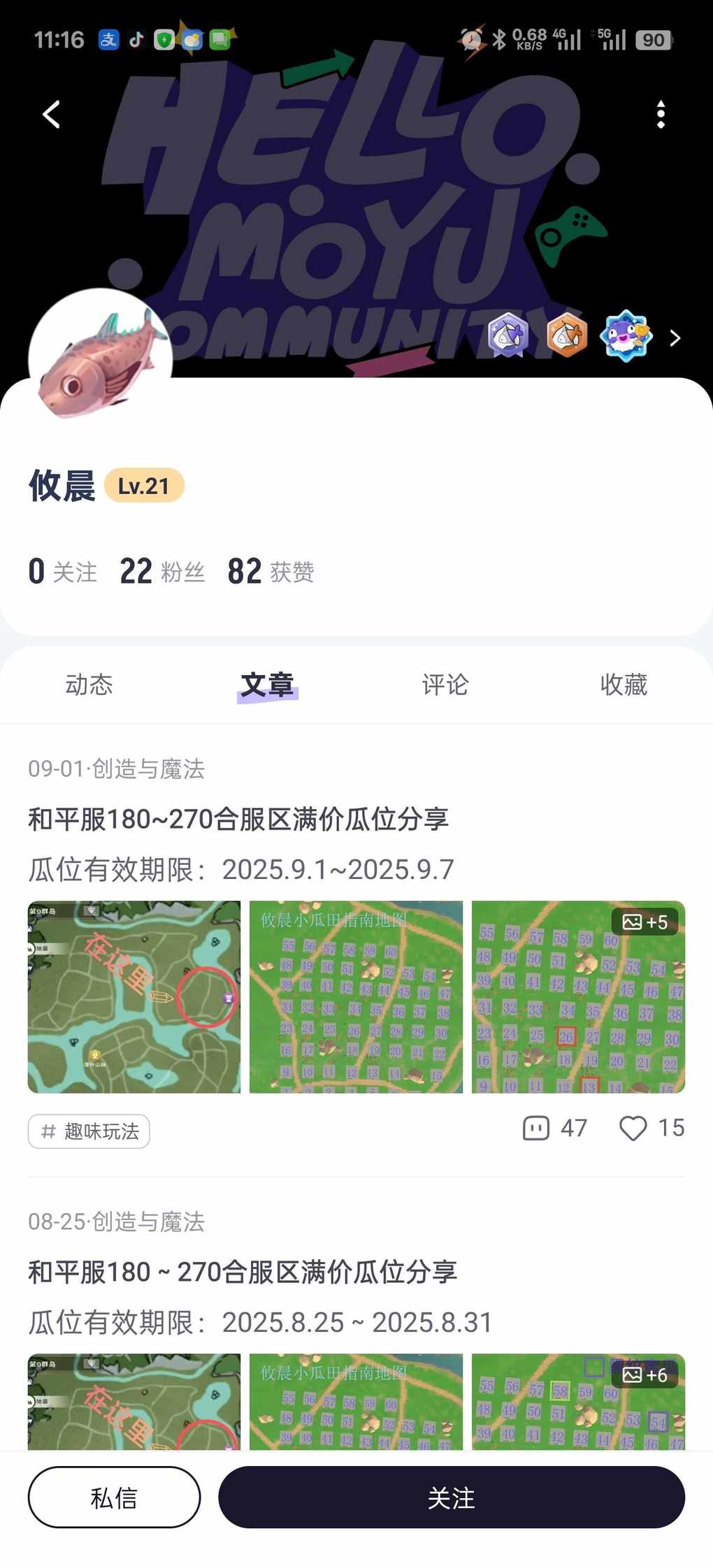
Task: View the +5 more images tile
Action: pyautogui.click(x=578, y=997)
